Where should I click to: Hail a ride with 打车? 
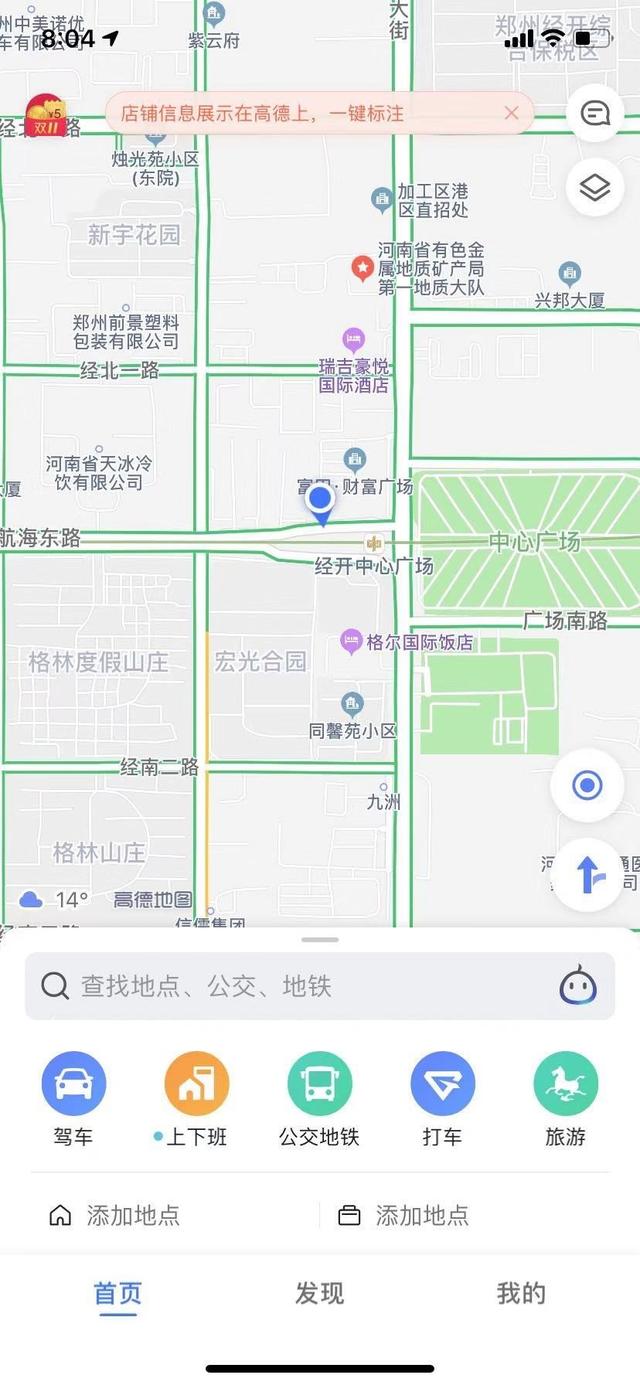pos(442,1084)
